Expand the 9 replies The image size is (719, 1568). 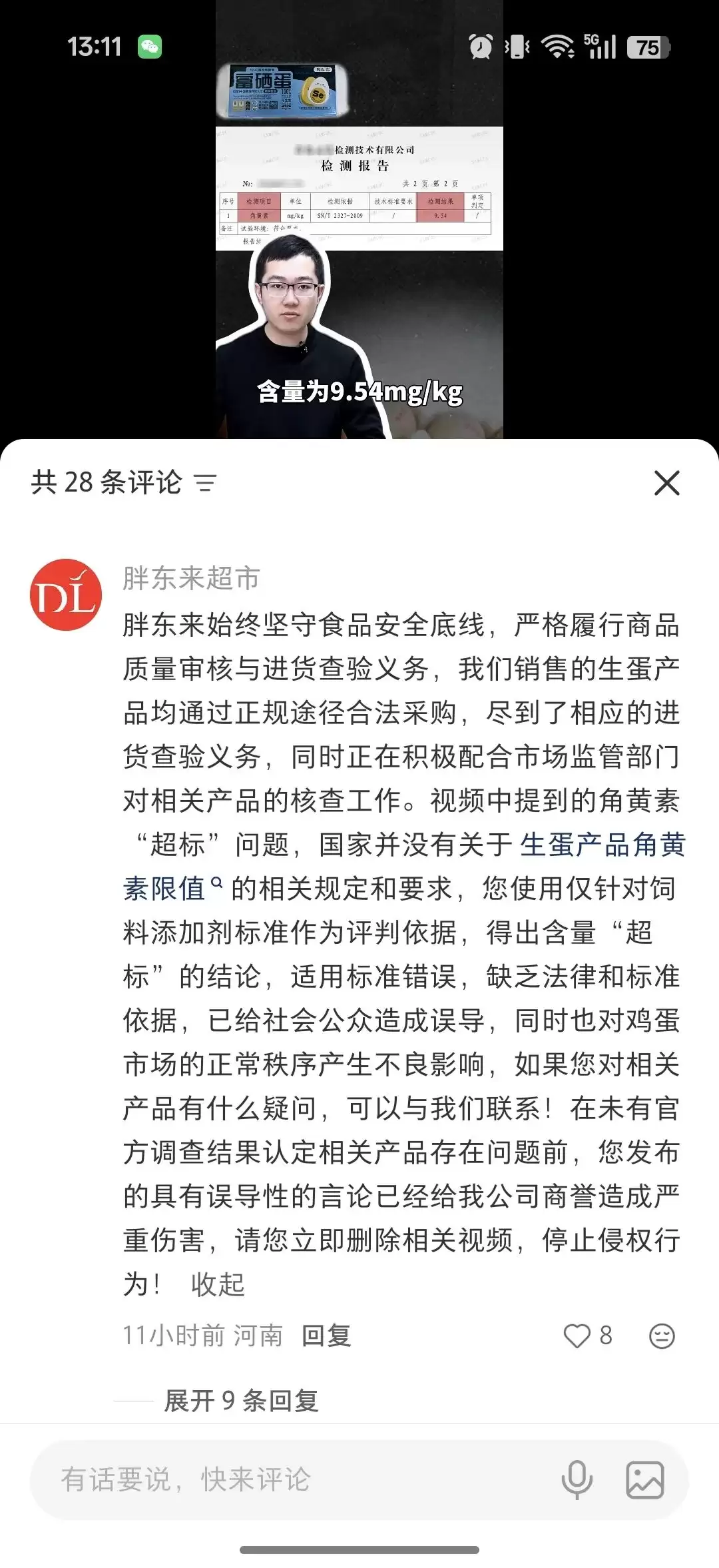(x=241, y=1400)
